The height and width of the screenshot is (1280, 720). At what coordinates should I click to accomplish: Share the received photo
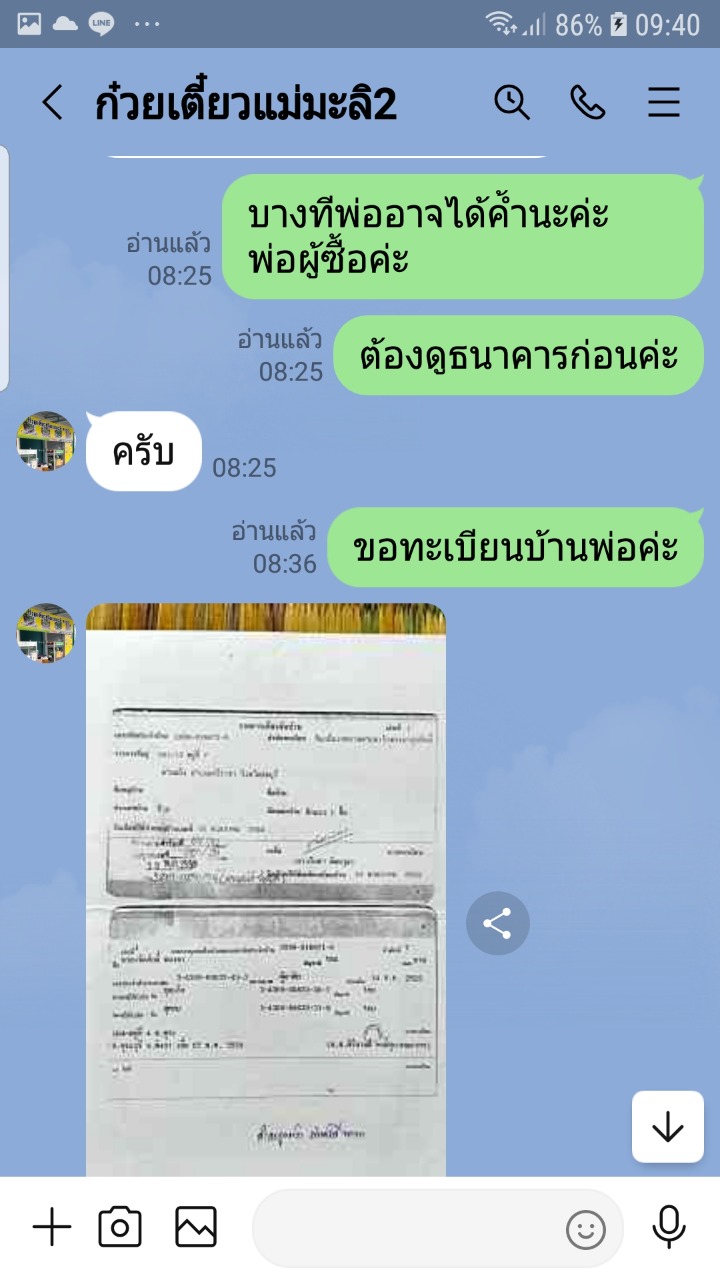497,923
